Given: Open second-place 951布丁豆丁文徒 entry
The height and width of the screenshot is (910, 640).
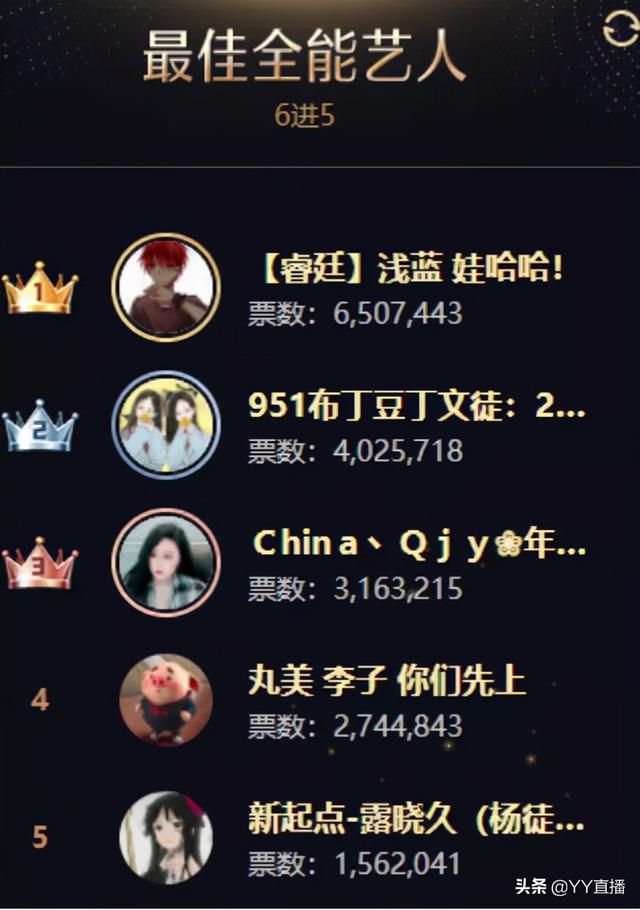Looking at the screenshot, I should pyautogui.click(x=415, y=407).
